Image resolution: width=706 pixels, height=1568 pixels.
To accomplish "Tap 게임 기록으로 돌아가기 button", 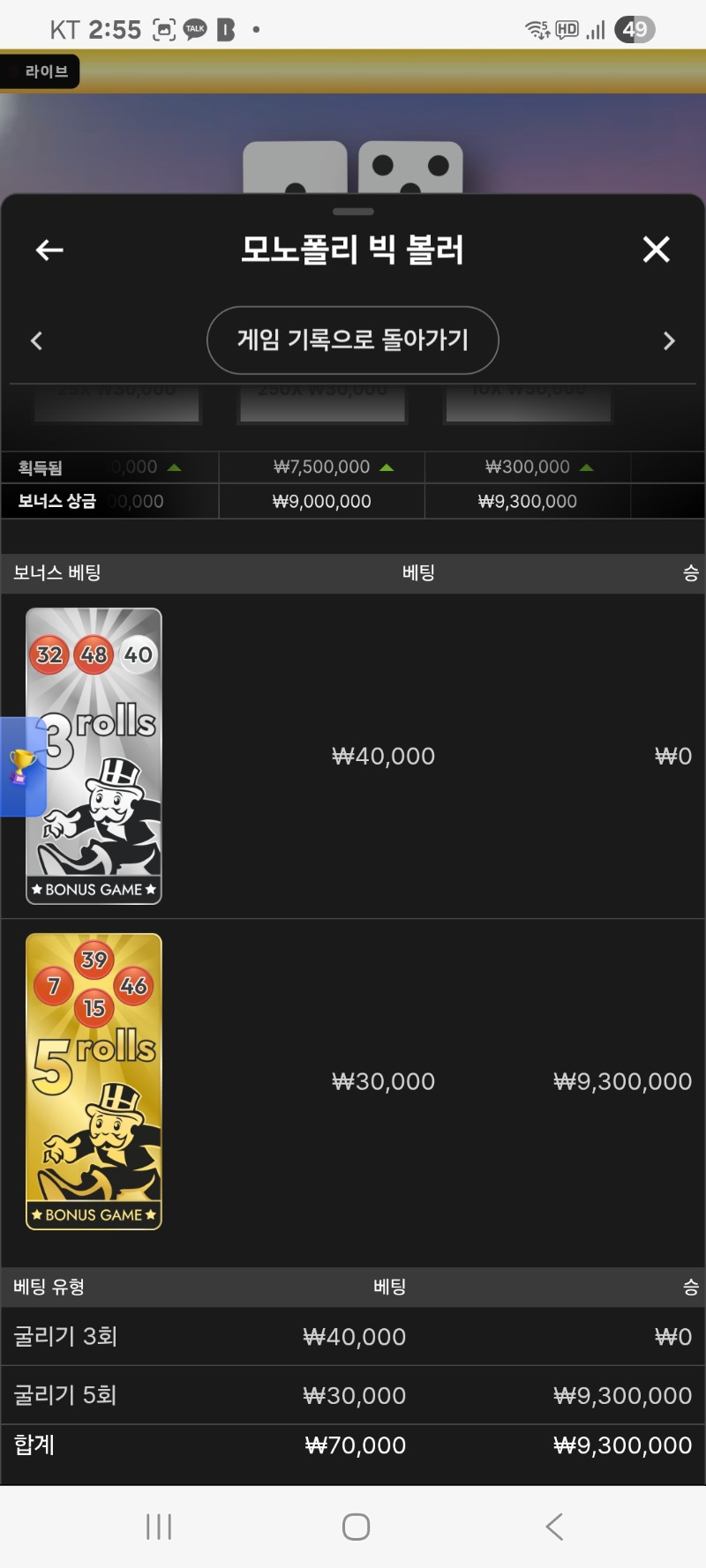I will [x=352, y=340].
